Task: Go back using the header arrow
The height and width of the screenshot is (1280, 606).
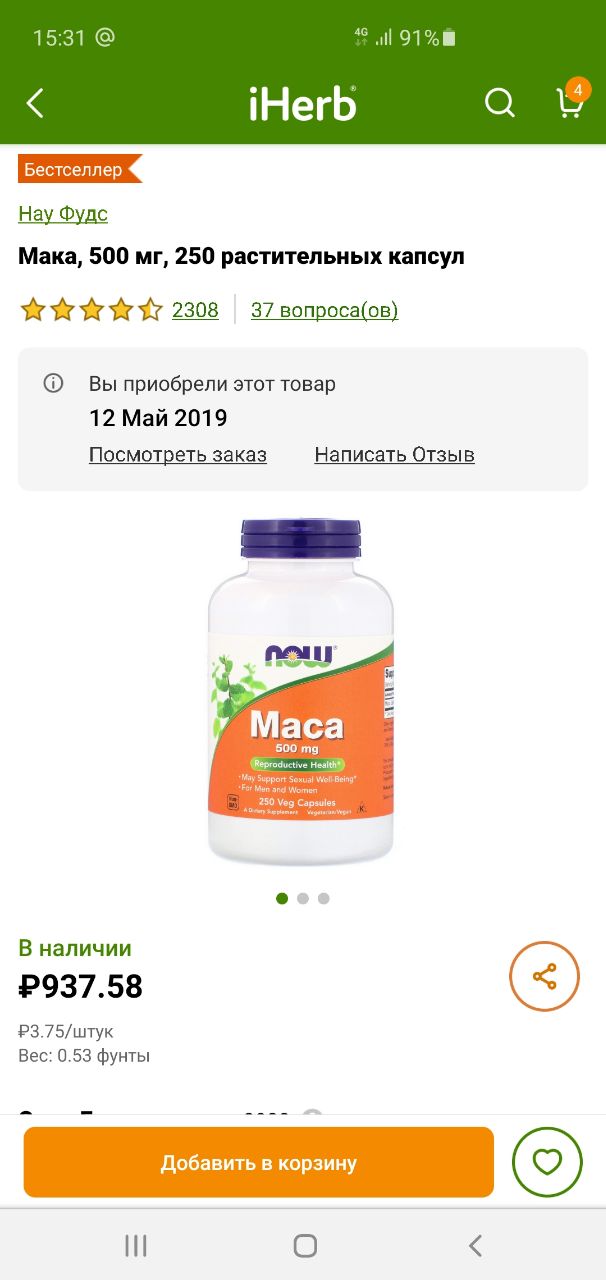Action: click(x=35, y=103)
